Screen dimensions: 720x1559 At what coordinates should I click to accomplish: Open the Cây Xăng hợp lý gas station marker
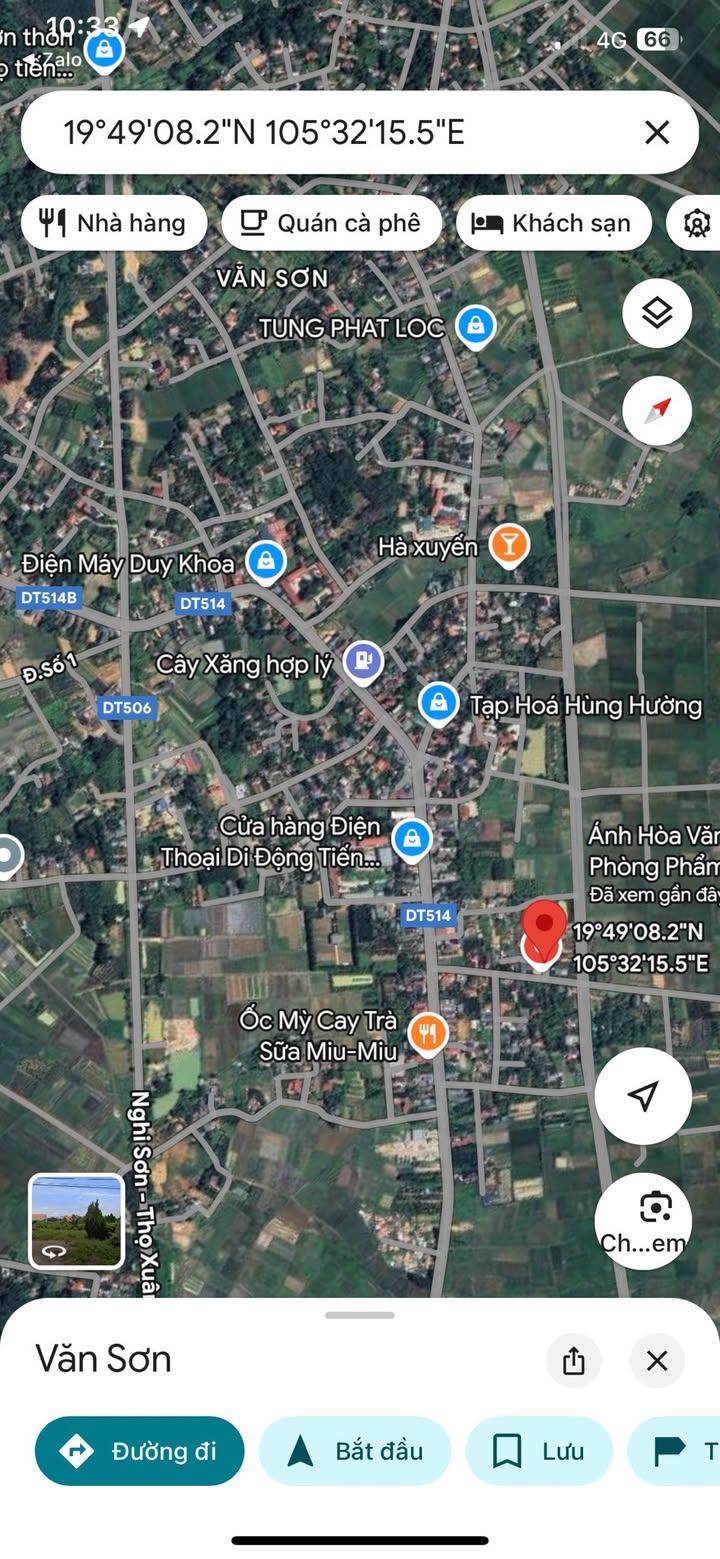[x=363, y=660]
